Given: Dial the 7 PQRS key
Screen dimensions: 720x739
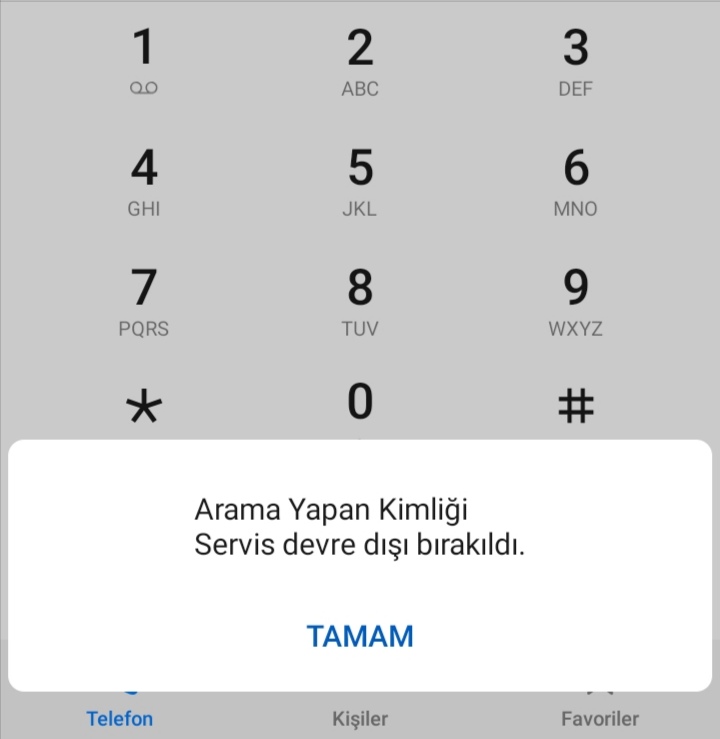Looking at the screenshot, I should click(144, 300).
